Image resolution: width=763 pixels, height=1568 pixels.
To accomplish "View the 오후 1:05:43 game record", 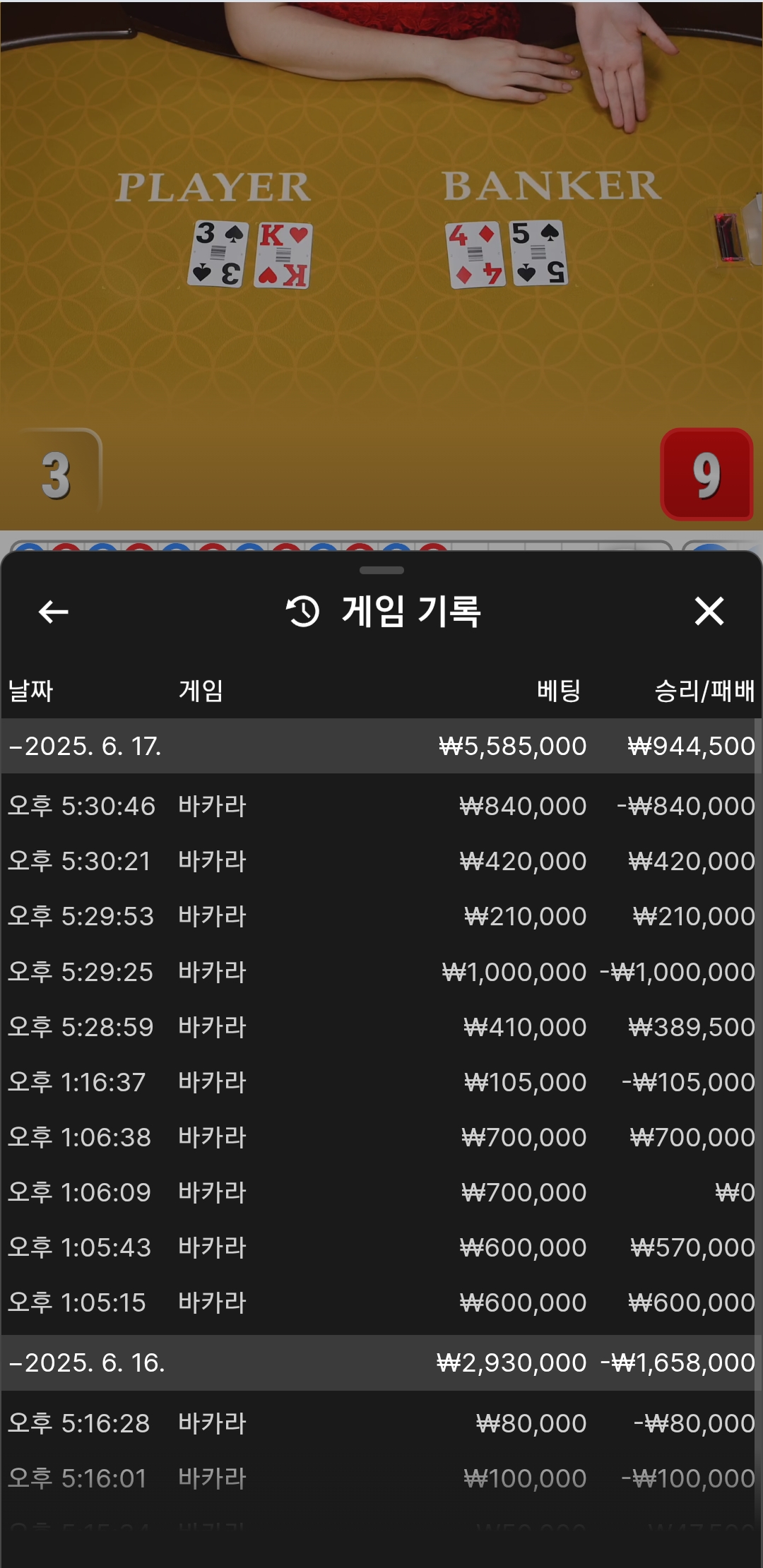I will (380, 1247).
